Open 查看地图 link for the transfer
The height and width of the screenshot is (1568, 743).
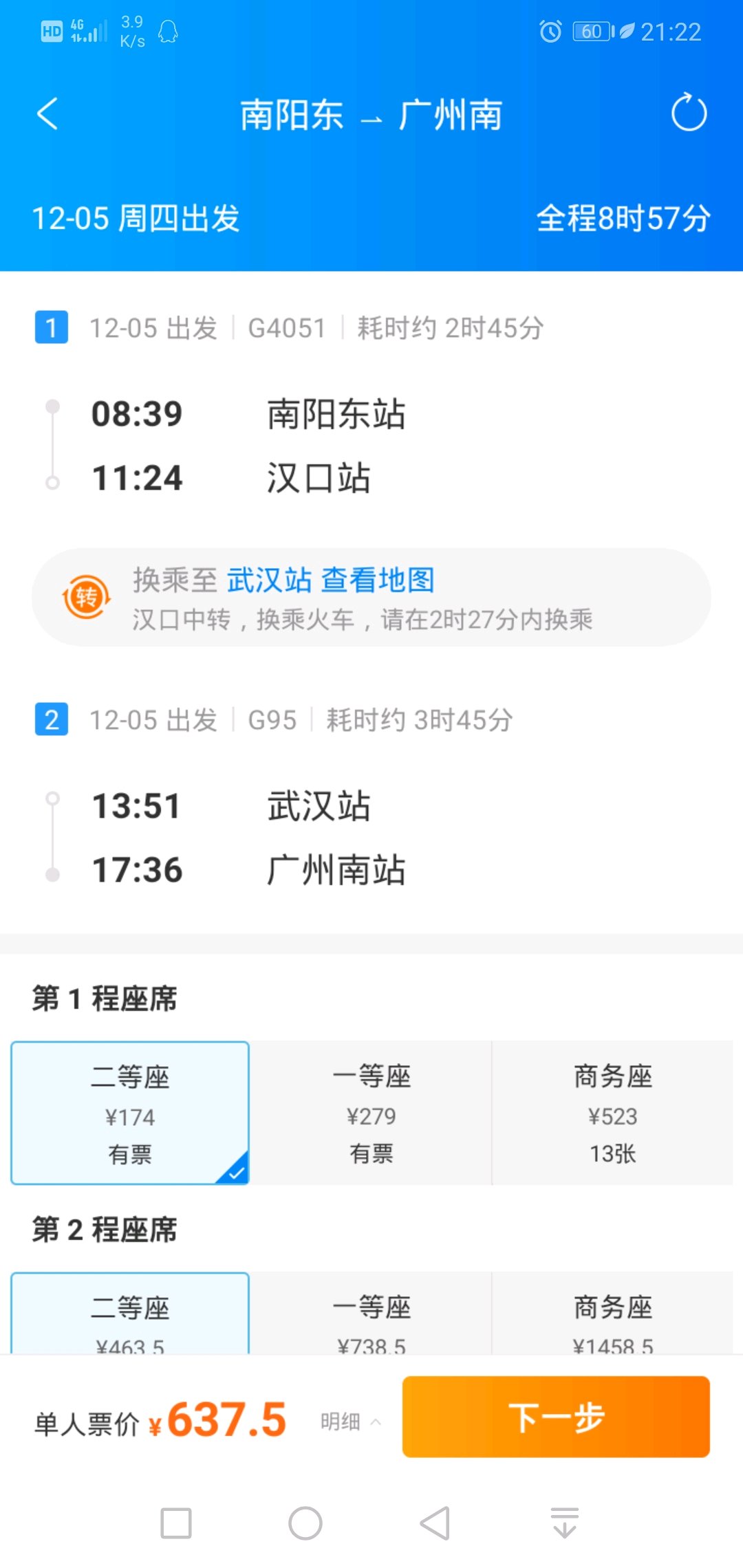[x=378, y=580]
